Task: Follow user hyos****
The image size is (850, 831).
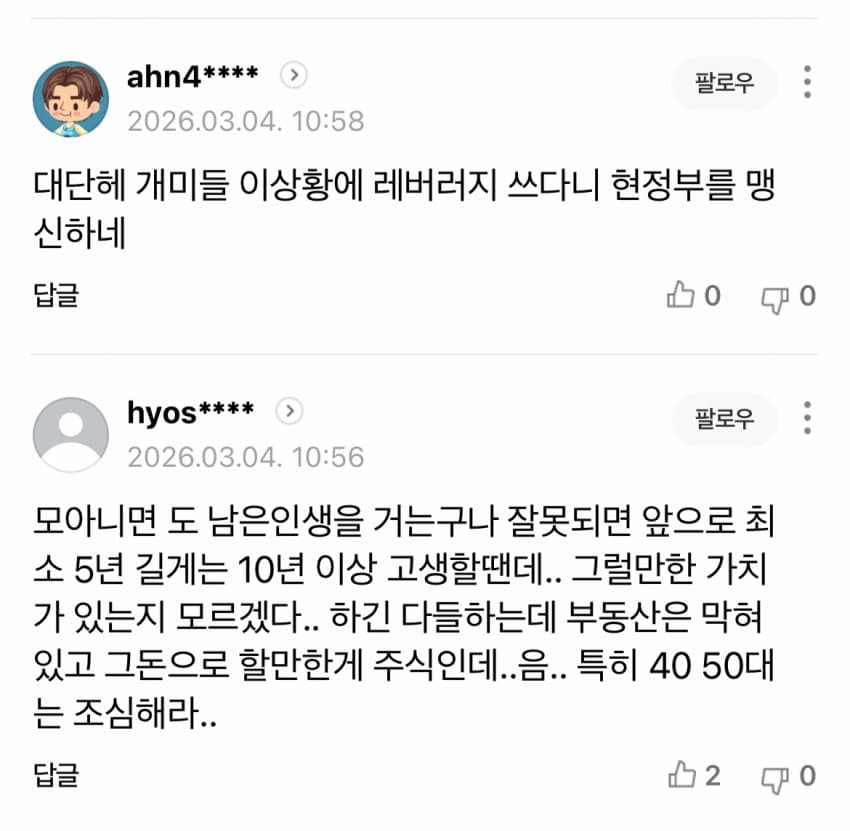Action: click(726, 419)
